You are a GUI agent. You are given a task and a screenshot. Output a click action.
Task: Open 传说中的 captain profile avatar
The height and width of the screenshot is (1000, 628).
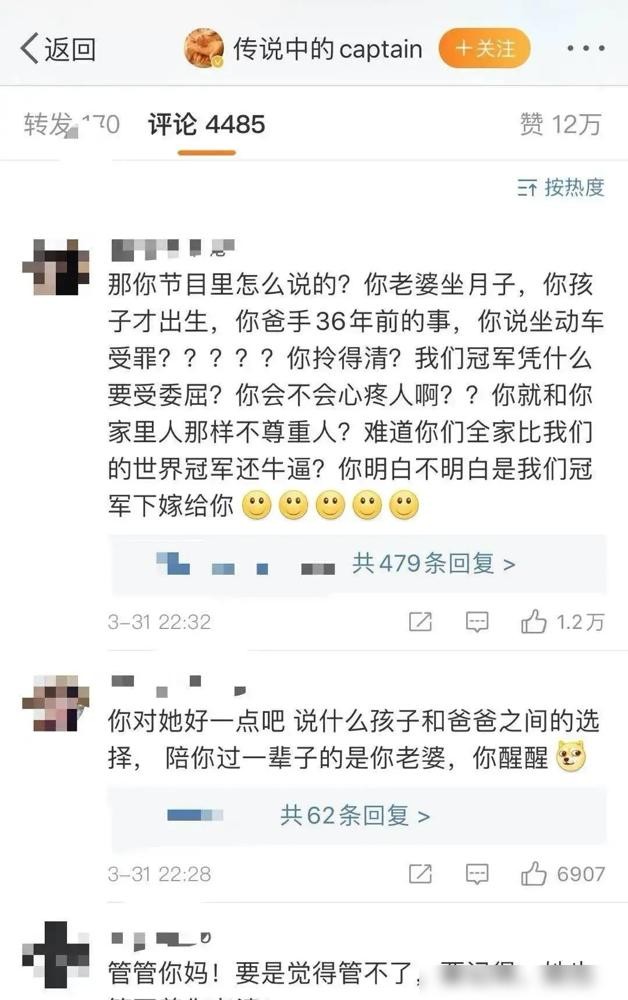tap(204, 48)
